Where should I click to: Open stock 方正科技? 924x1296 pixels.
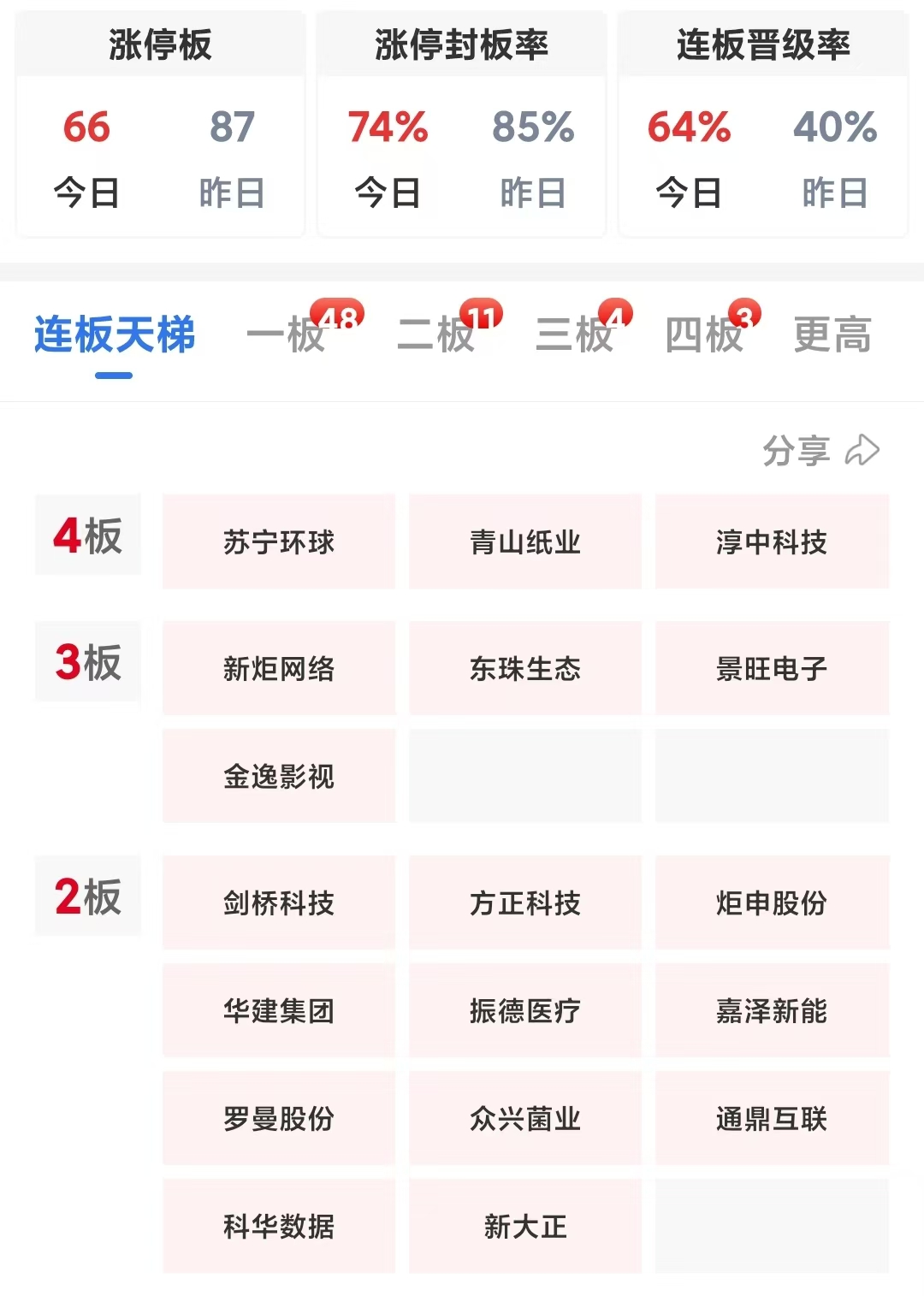[525, 902]
